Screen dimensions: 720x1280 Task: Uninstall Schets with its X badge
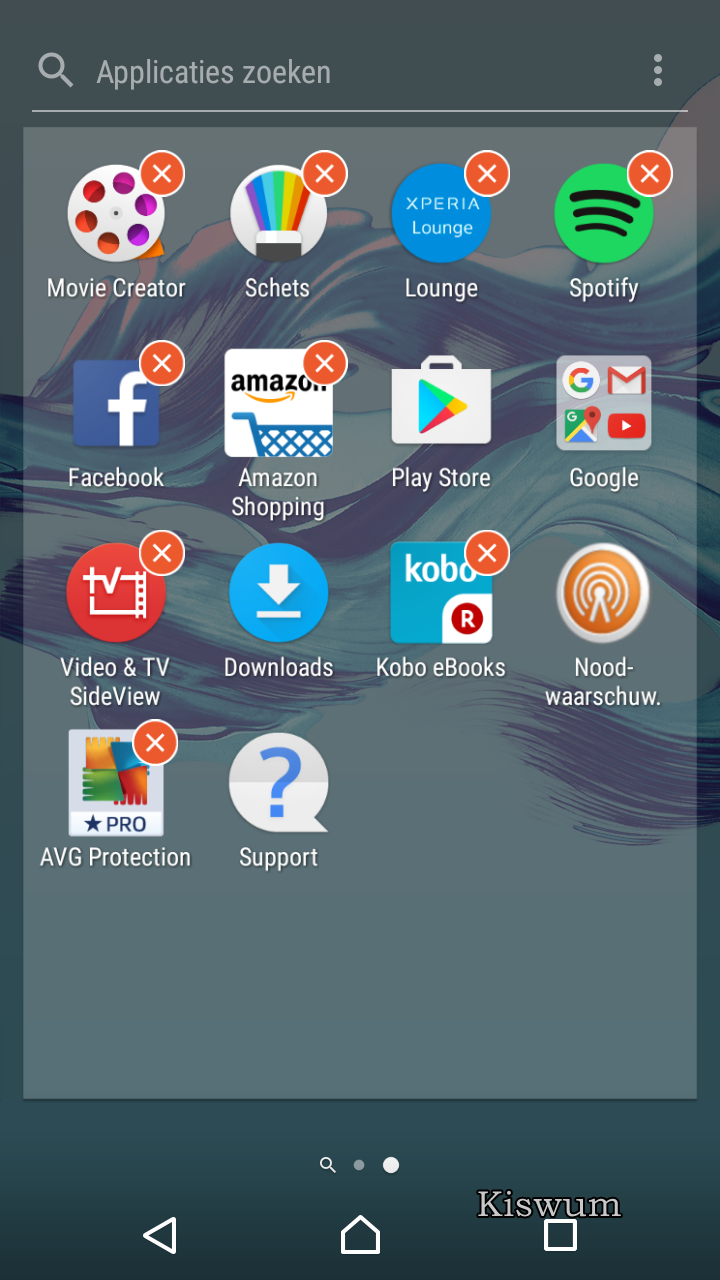click(x=324, y=175)
